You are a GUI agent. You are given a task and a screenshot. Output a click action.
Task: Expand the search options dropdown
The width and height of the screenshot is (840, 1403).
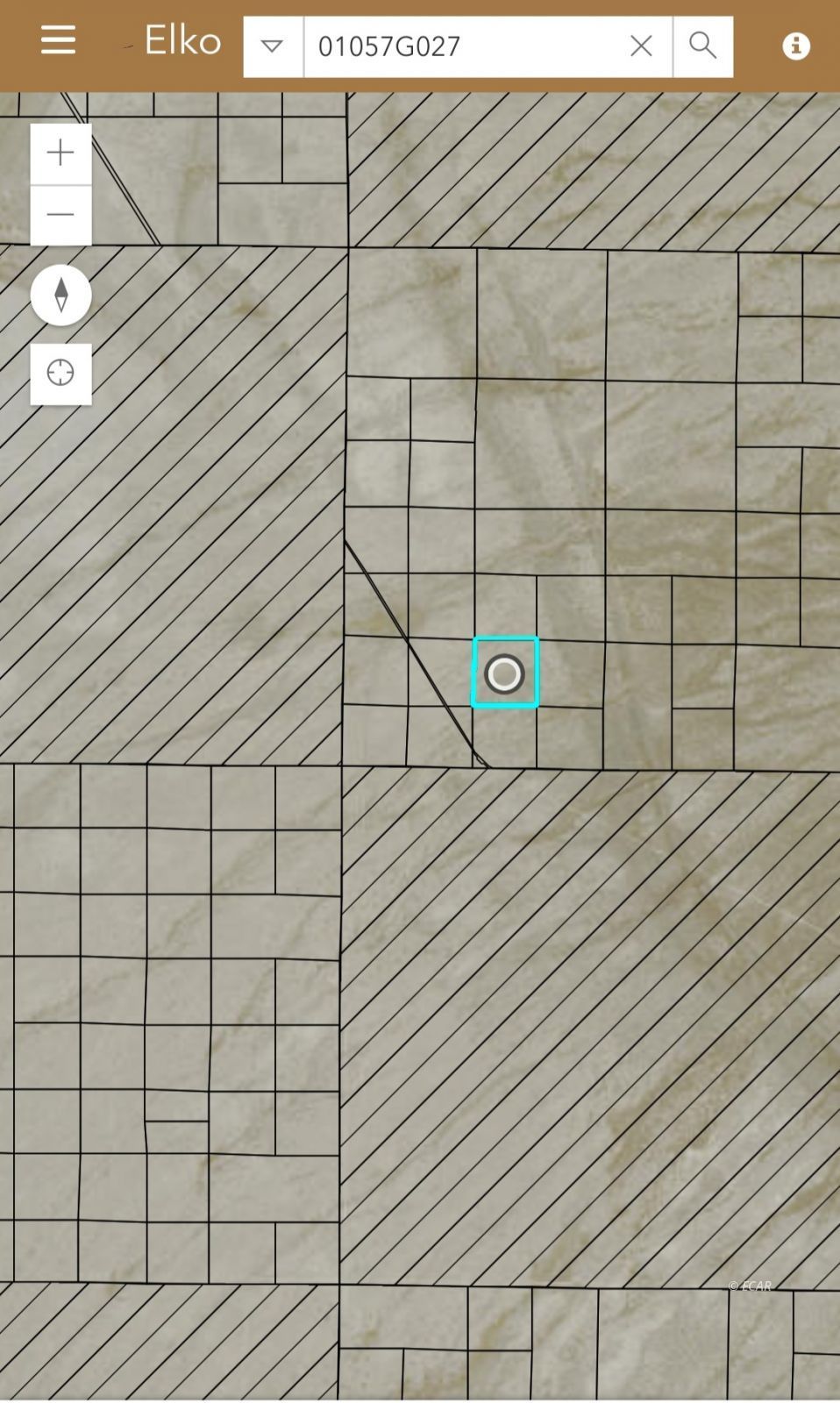[x=273, y=46]
